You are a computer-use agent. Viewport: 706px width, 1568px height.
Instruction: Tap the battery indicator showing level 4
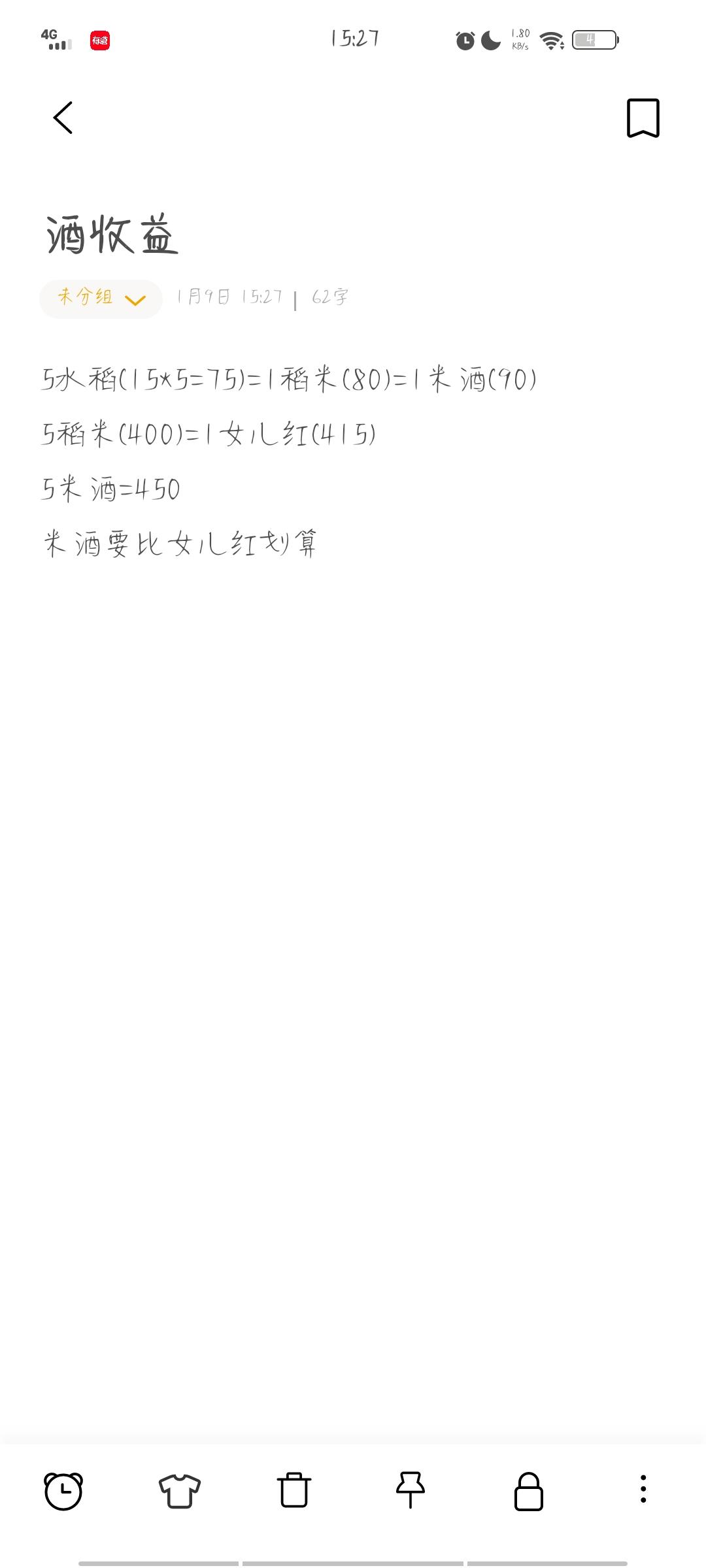tap(592, 41)
